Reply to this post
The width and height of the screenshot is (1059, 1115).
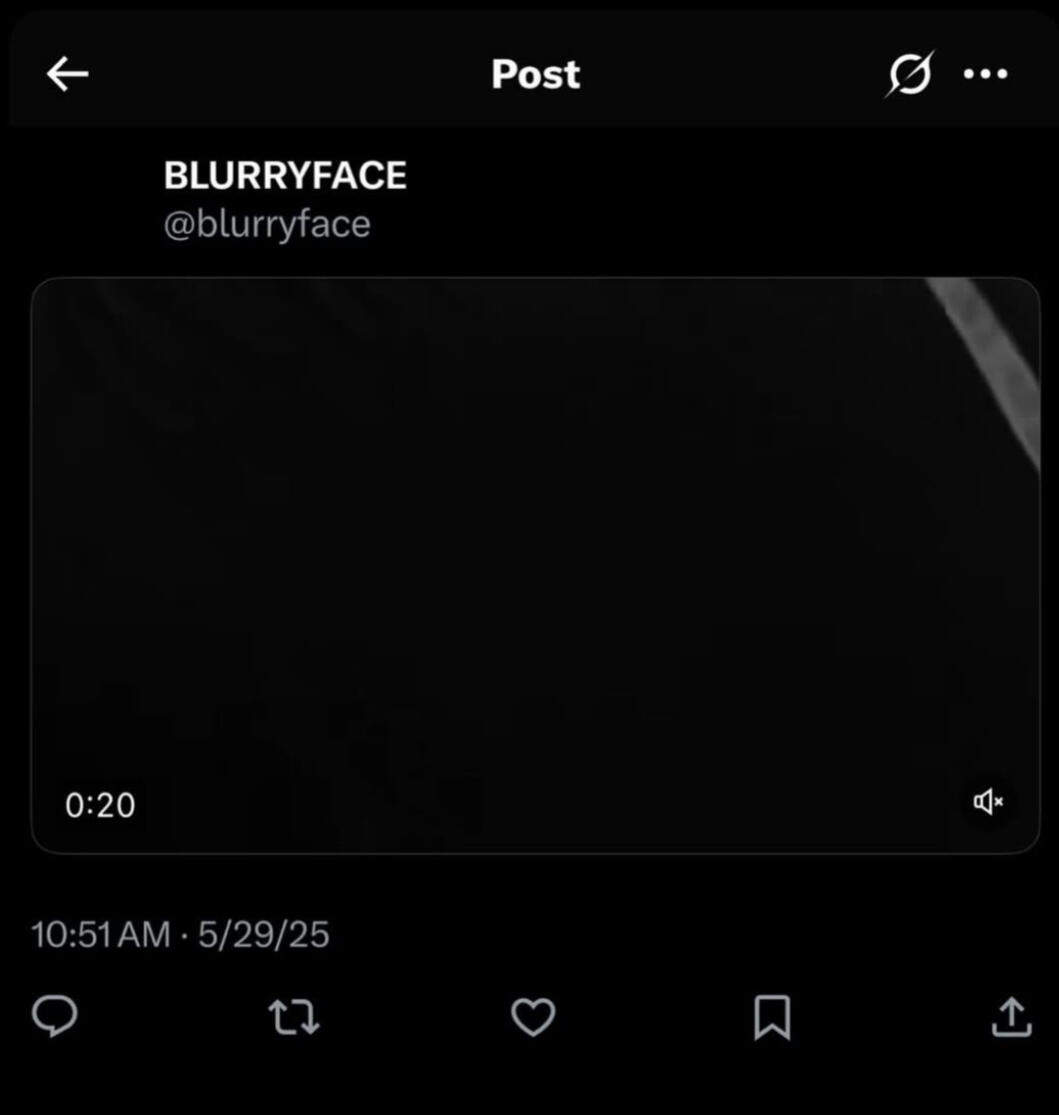[54, 1017]
